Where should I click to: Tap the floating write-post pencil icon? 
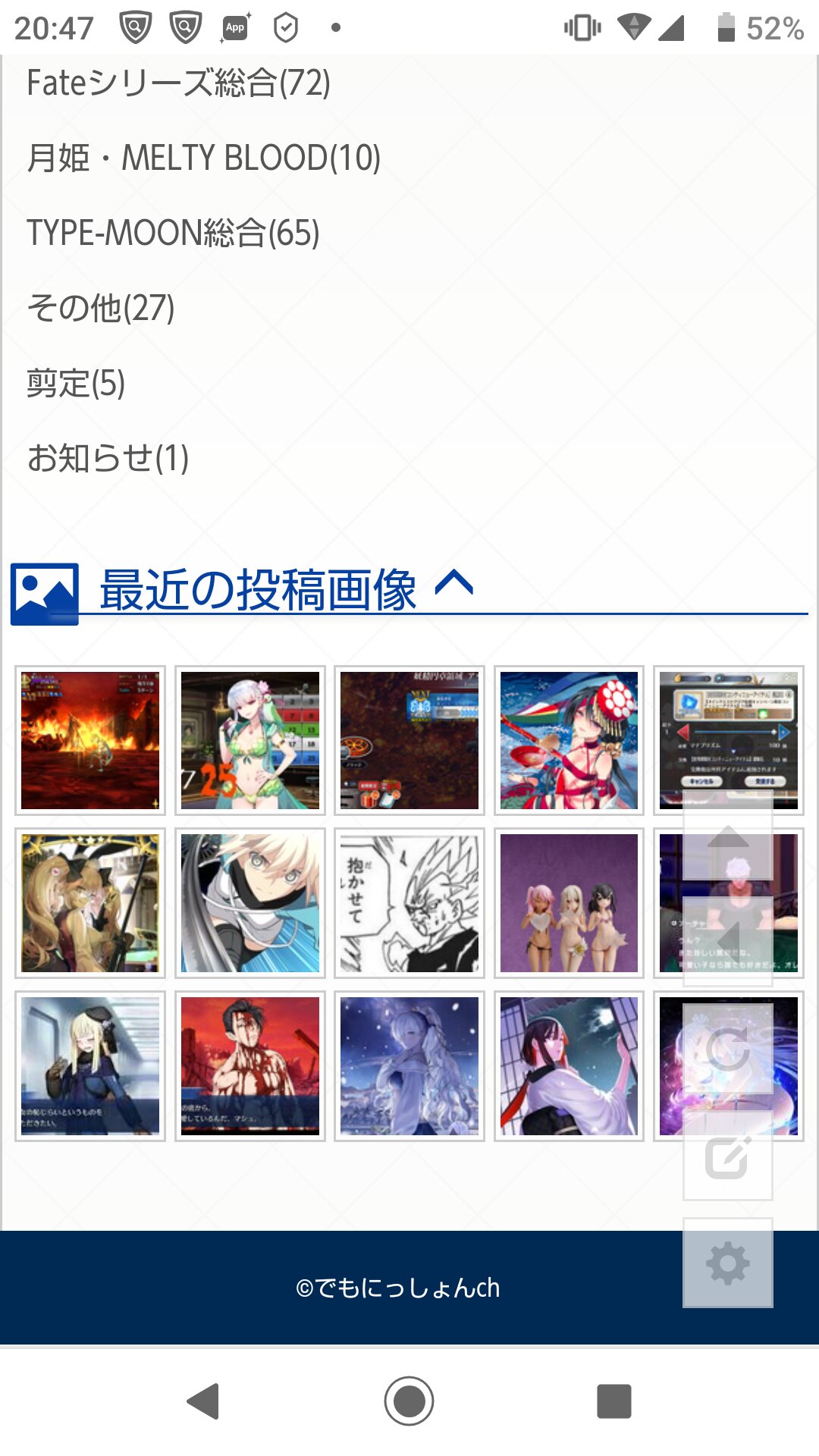tap(728, 1156)
